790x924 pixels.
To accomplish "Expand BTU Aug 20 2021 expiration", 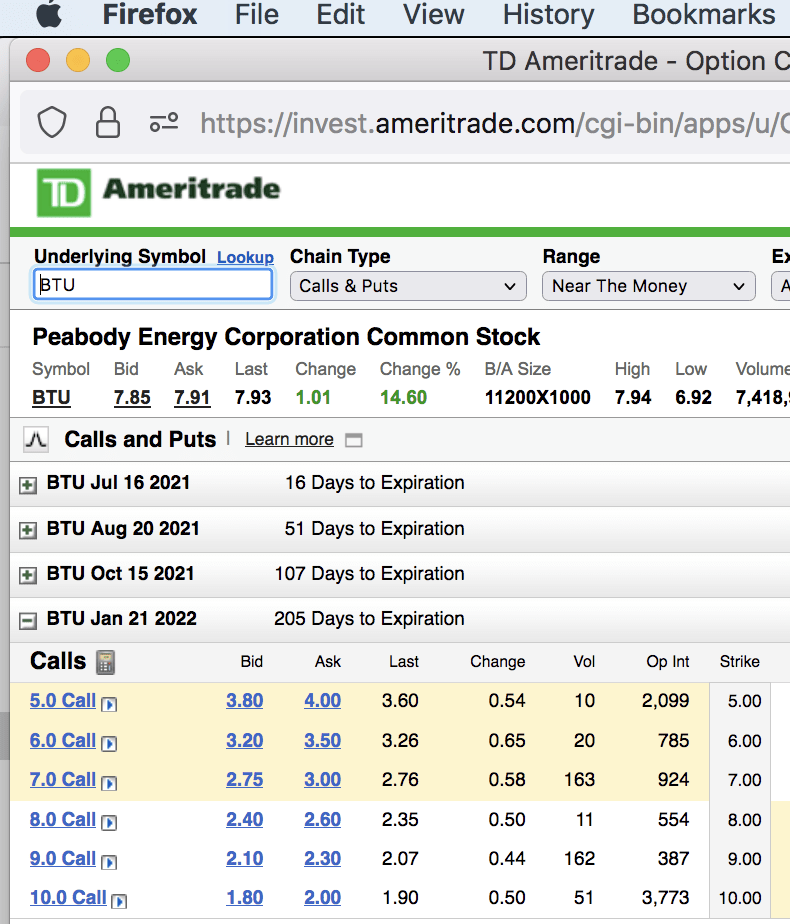I will pos(28,530).
